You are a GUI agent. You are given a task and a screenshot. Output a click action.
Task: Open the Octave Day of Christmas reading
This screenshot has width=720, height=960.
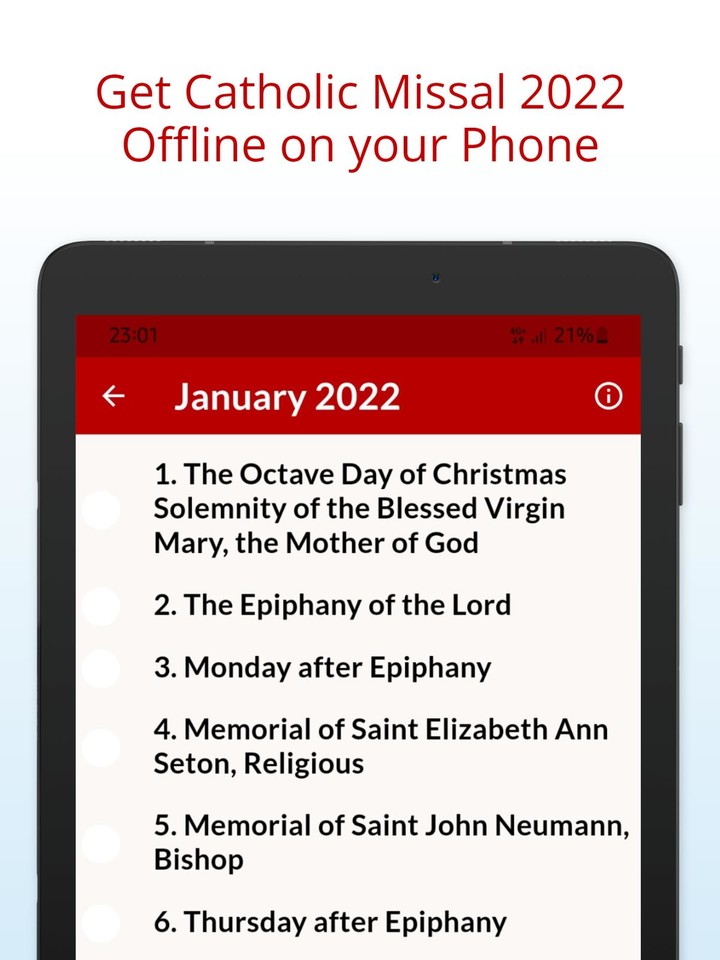tap(360, 509)
